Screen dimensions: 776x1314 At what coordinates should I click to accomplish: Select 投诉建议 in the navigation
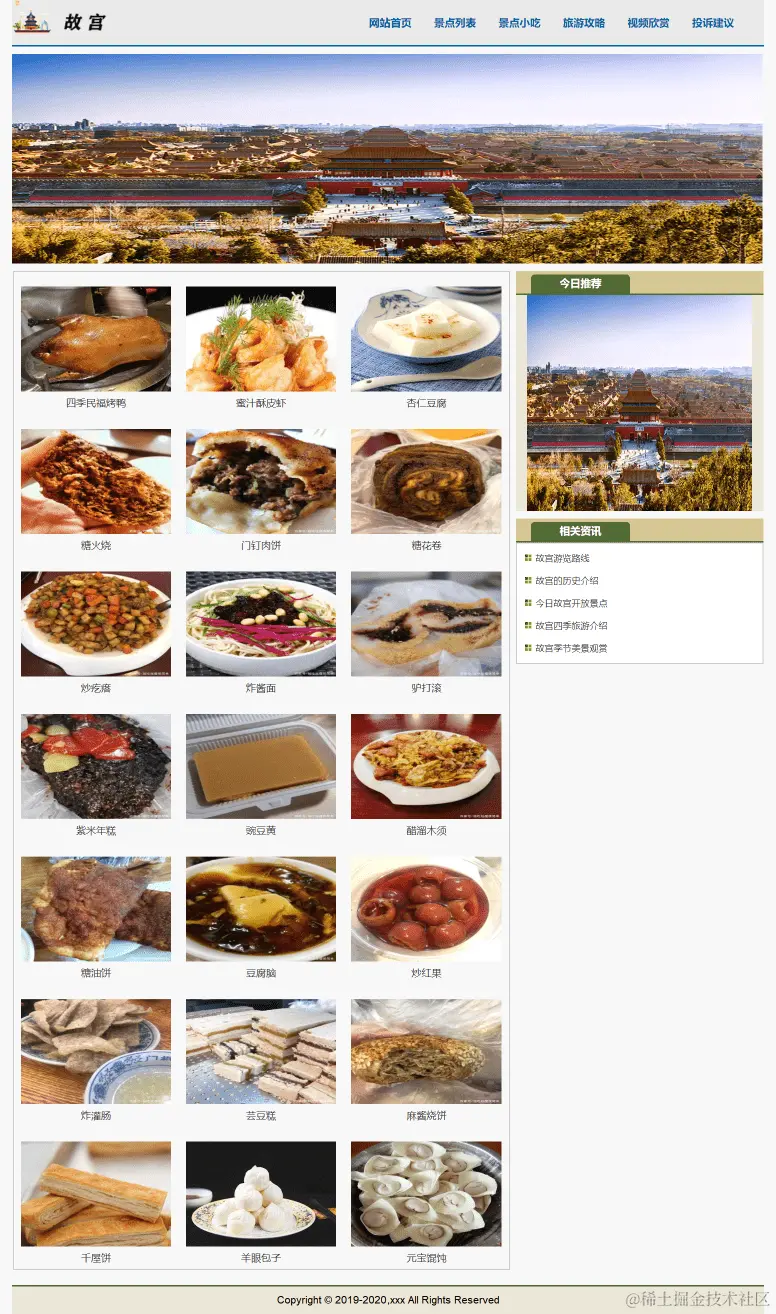pyautogui.click(x=713, y=23)
